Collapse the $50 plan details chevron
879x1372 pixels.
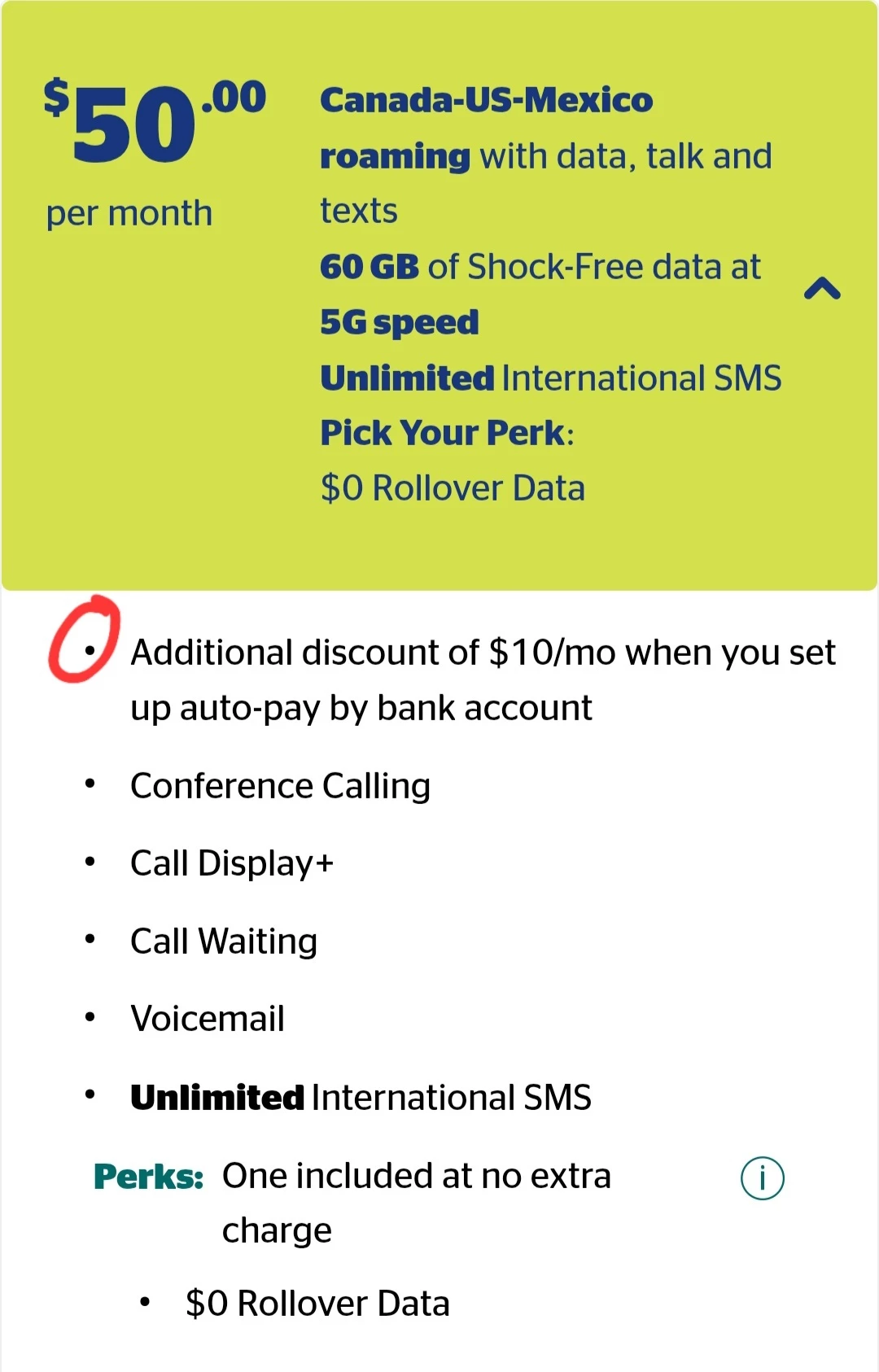[x=822, y=289]
